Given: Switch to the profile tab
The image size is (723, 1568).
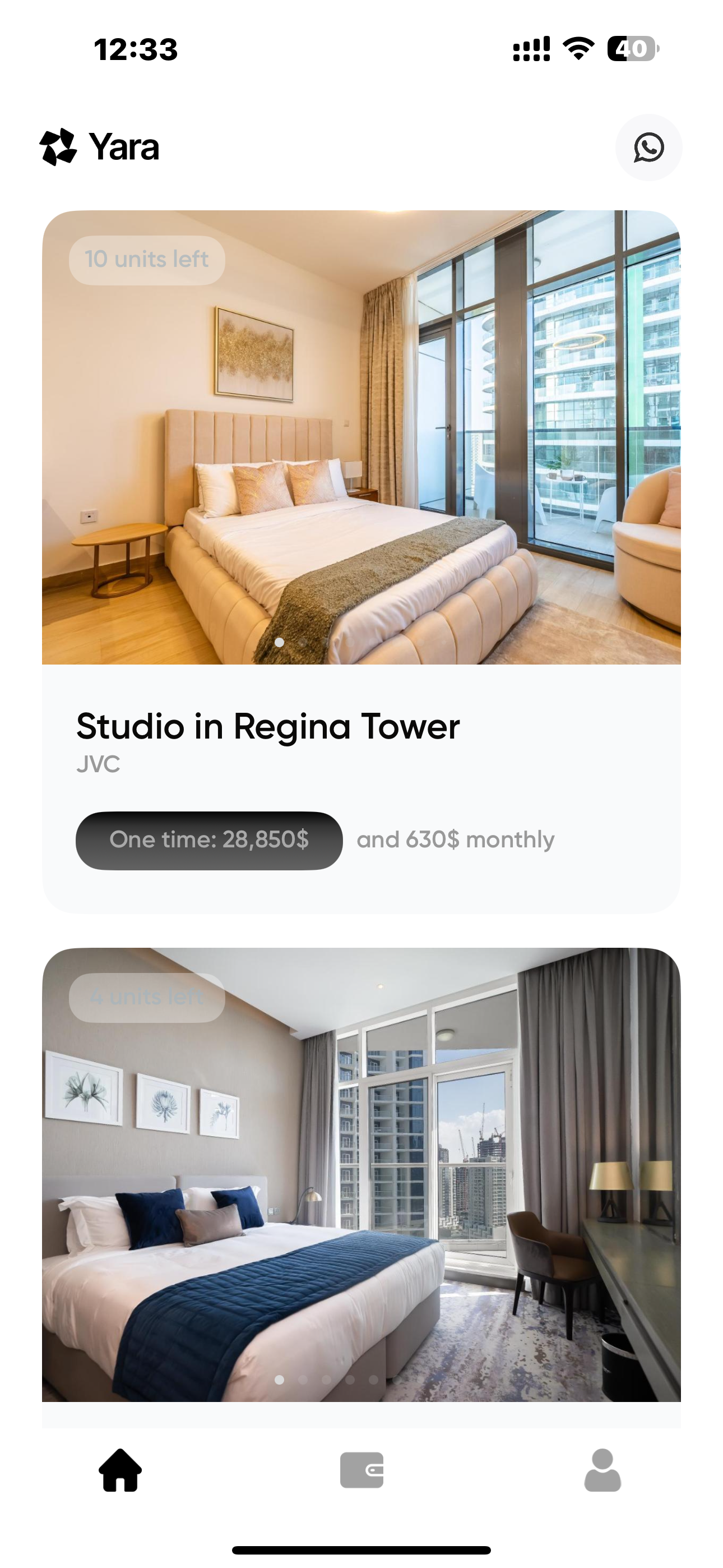Looking at the screenshot, I should (602, 1470).
